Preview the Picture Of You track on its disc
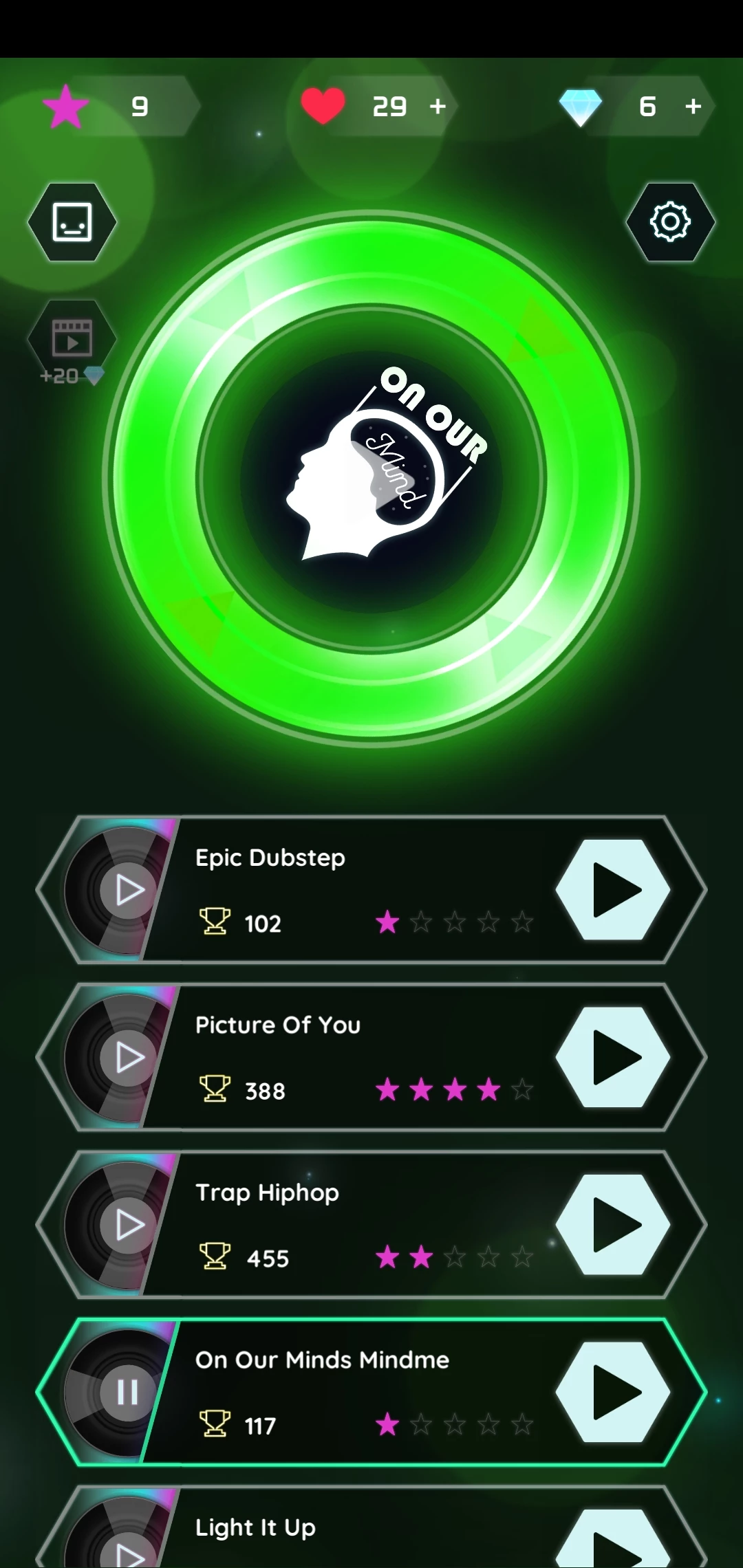 click(129, 1058)
